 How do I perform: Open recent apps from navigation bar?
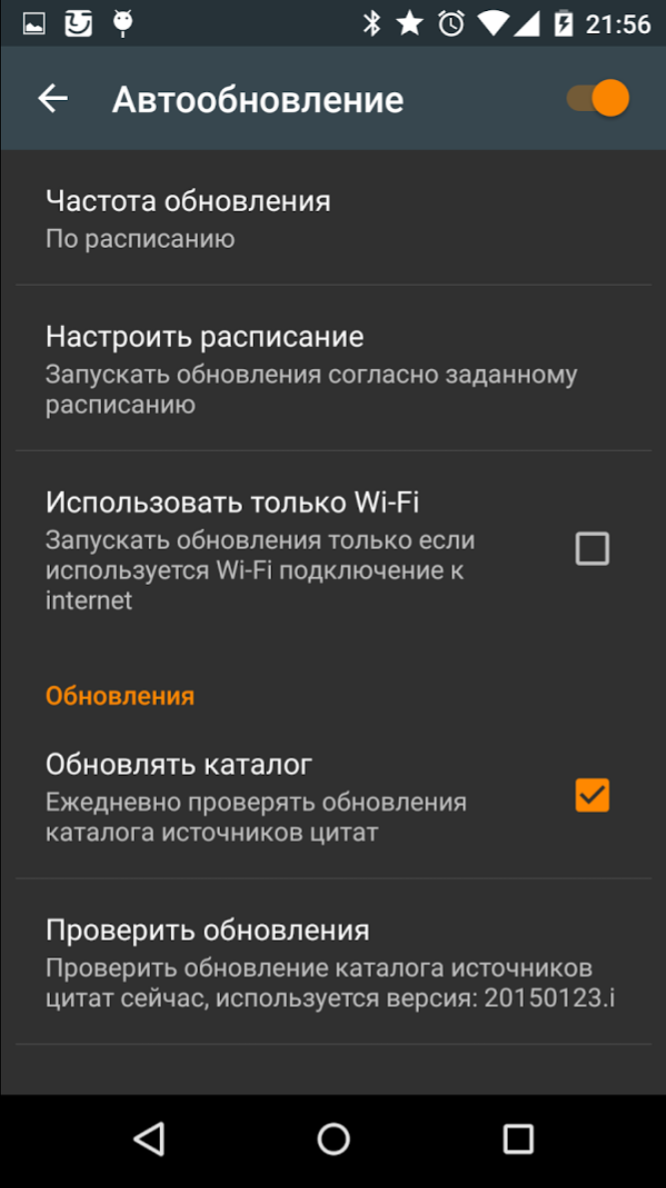point(518,1139)
